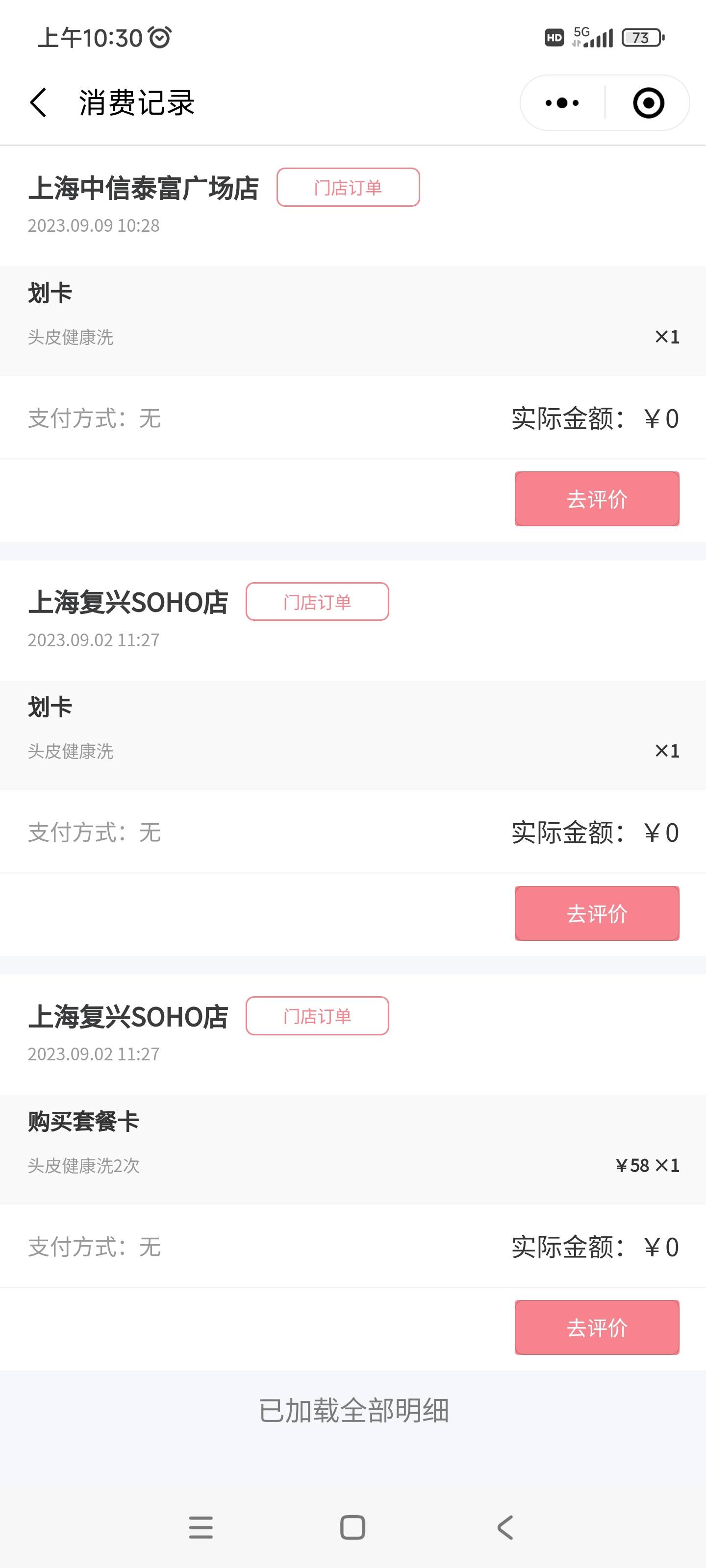
Task: Go back from 消费记录 page
Action: 38,102
